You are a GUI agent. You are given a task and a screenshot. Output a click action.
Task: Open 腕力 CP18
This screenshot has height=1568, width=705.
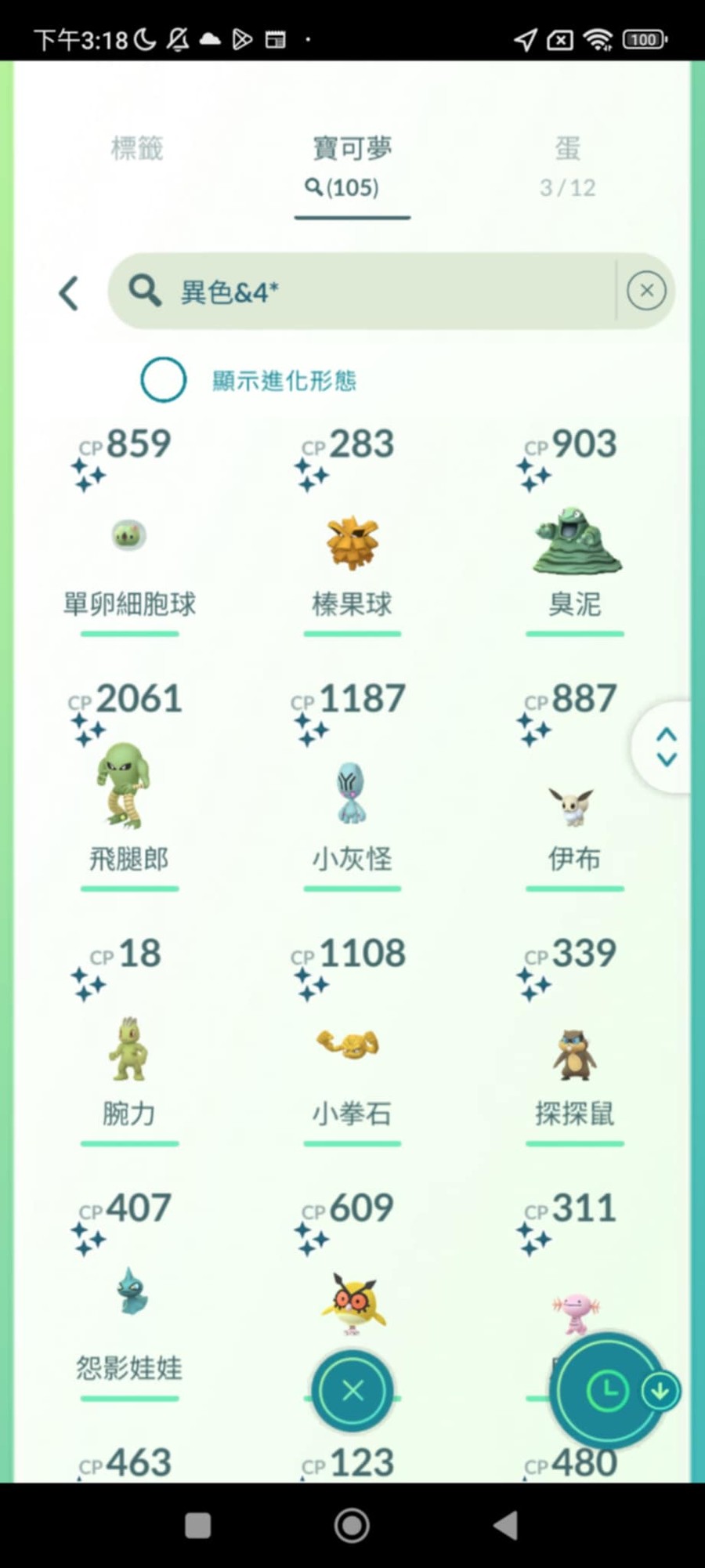click(129, 1048)
